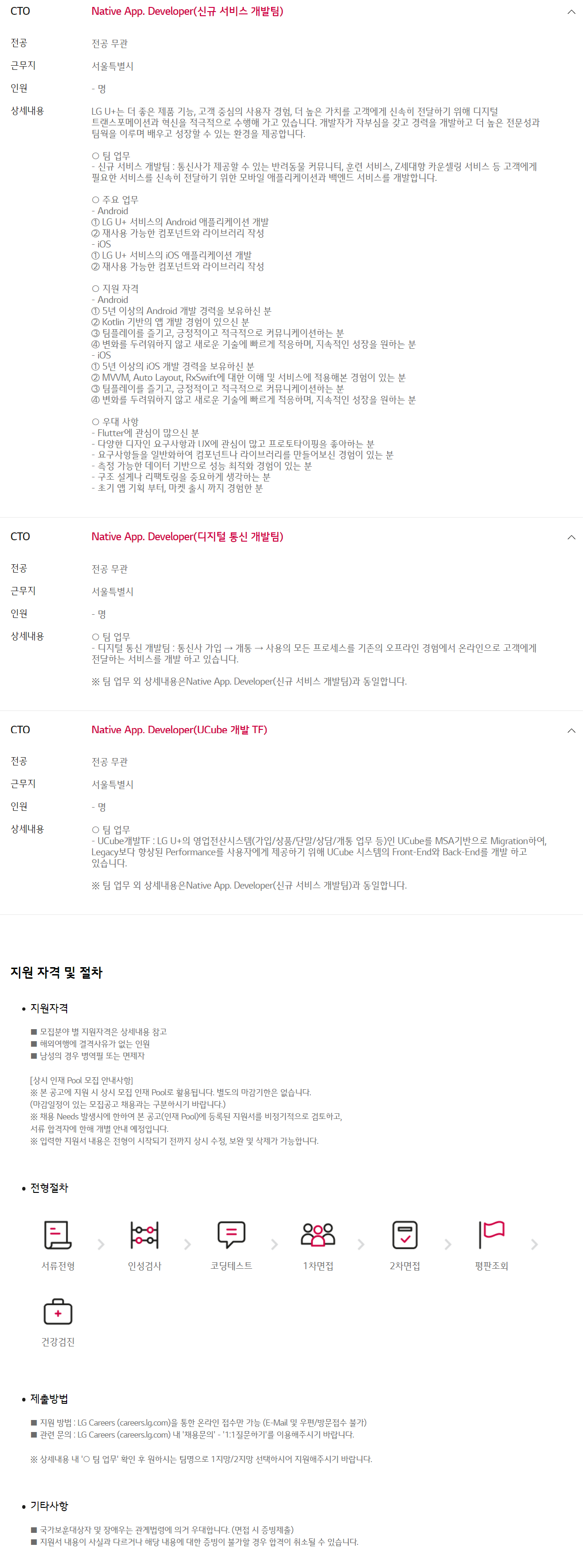Collapse the 신규 서비스 개발팀 job section
Screen dimensions: 588x1568
click(x=571, y=12)
